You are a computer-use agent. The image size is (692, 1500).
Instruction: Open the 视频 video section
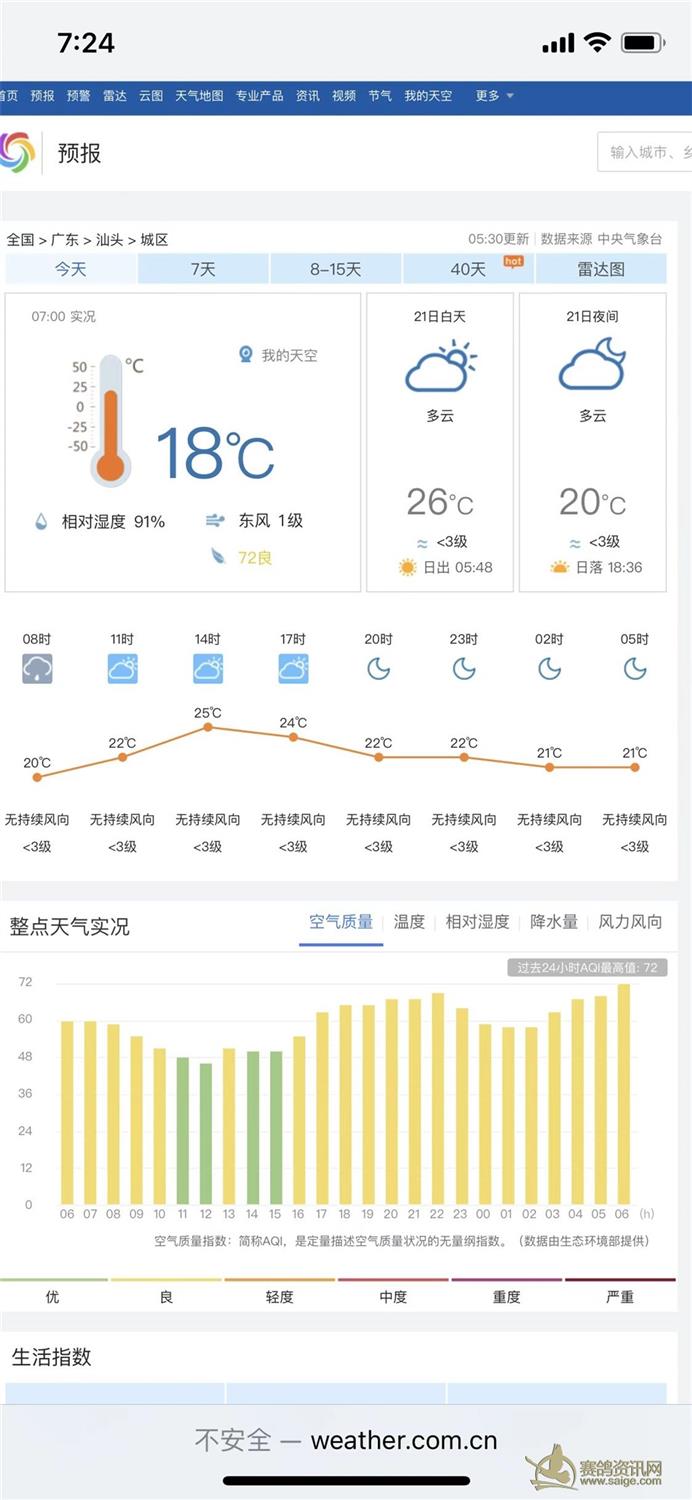pos(343,96)
